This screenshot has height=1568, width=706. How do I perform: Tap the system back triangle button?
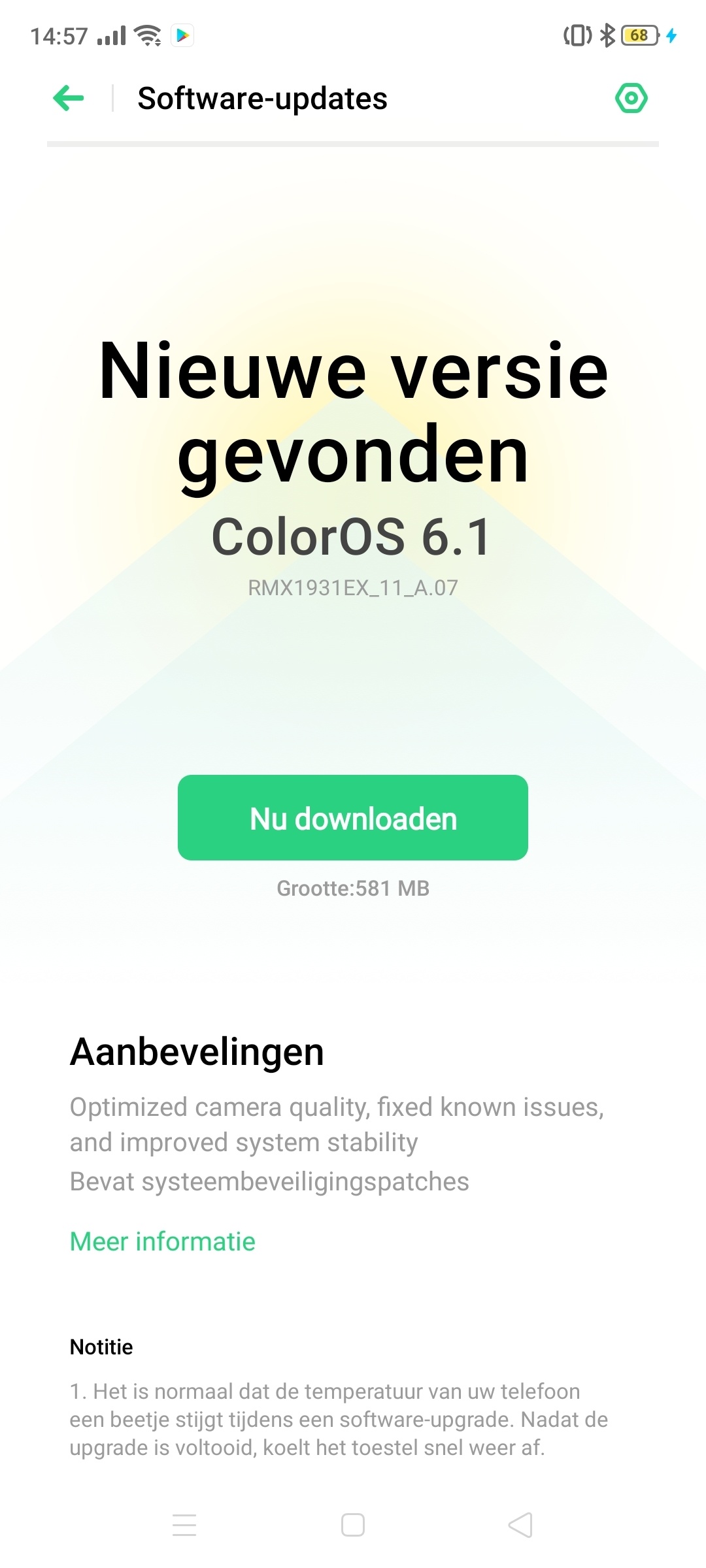521,1525
